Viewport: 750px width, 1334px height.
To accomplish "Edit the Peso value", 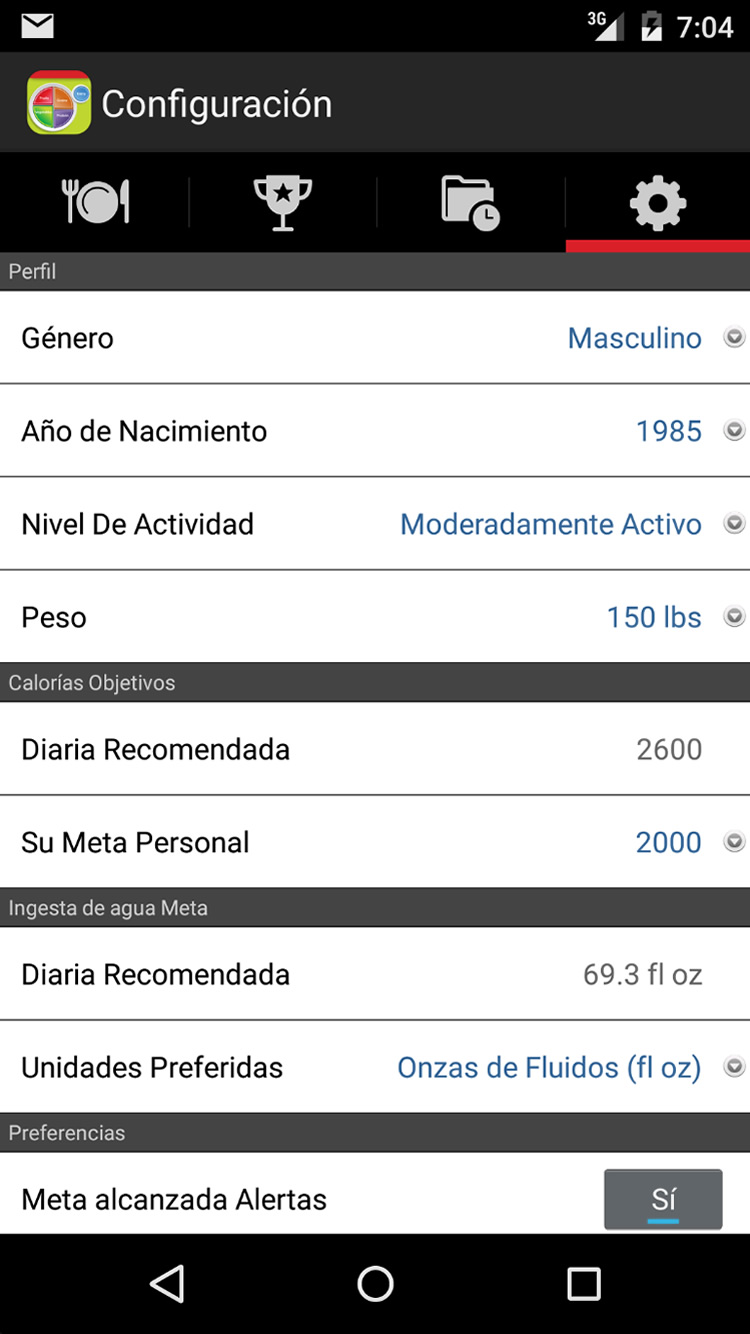I will 375,617.
